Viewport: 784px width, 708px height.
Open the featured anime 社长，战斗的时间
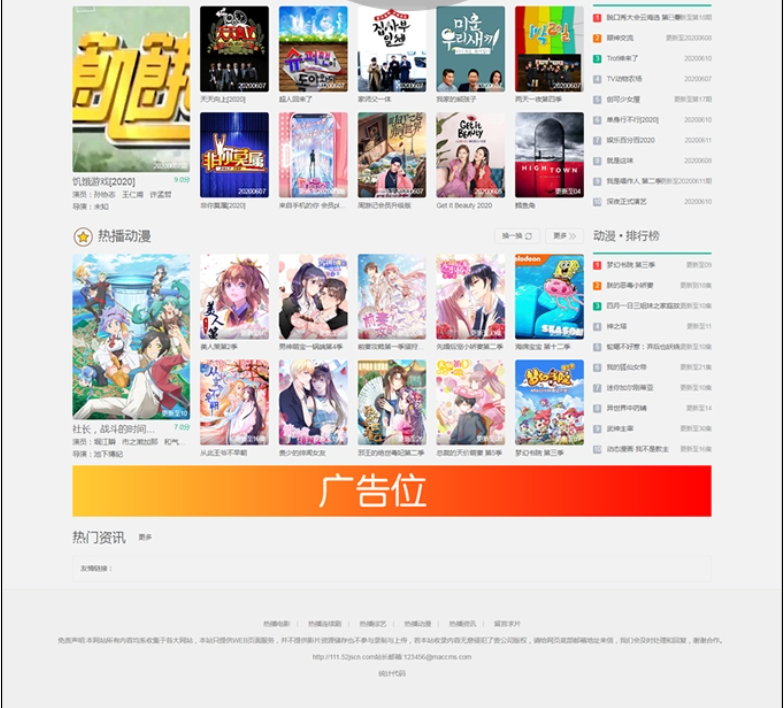click(x=131, y=335)
